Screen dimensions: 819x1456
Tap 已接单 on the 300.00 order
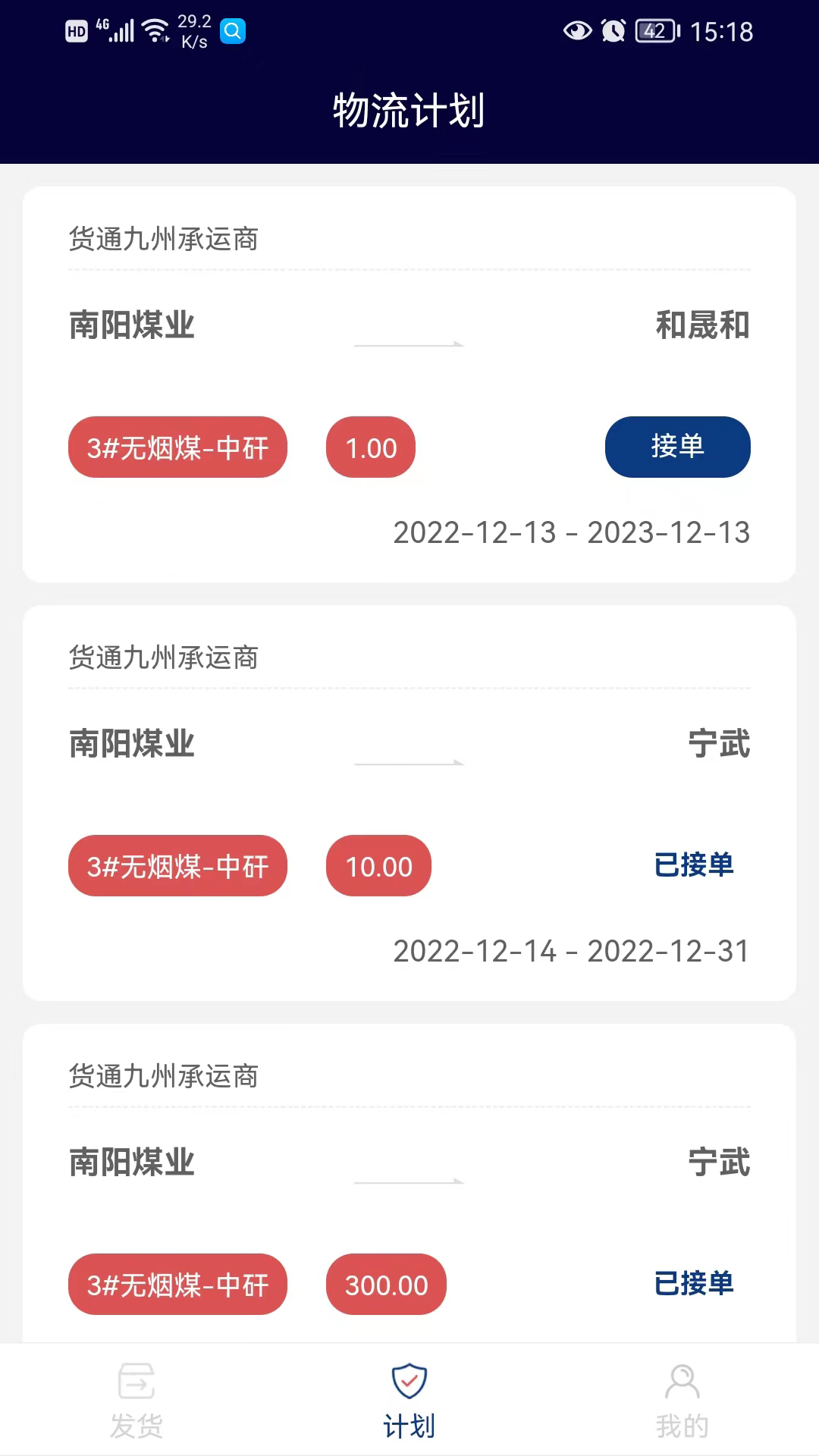coord(694,1284)
